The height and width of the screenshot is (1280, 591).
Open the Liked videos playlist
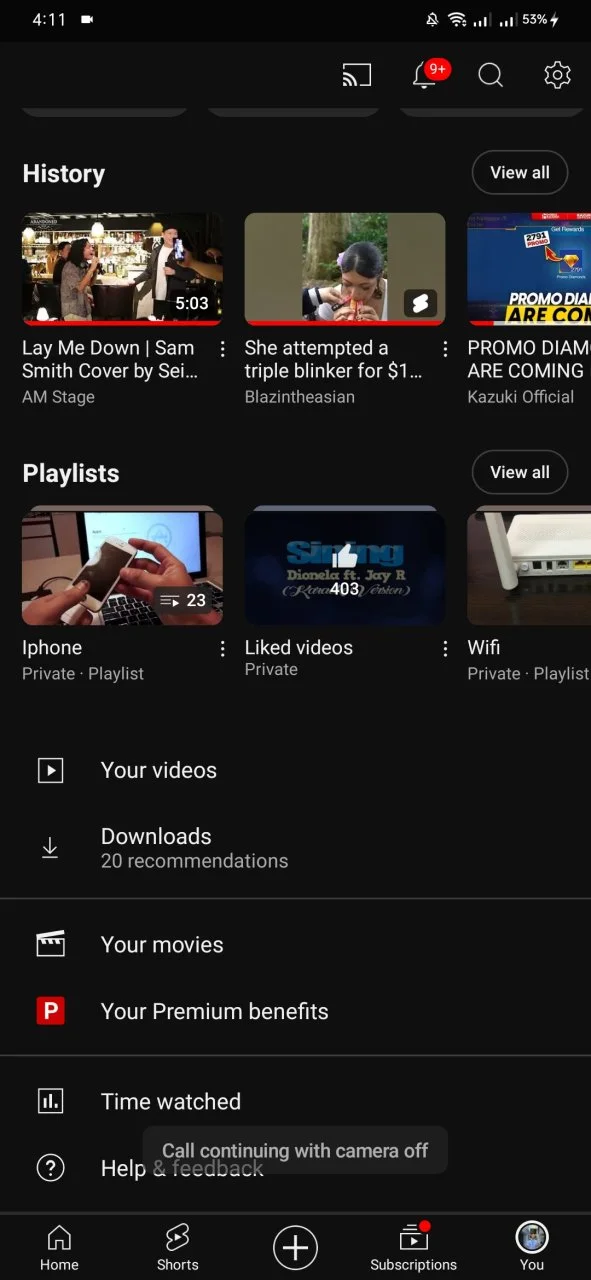[x=345, y=568]
